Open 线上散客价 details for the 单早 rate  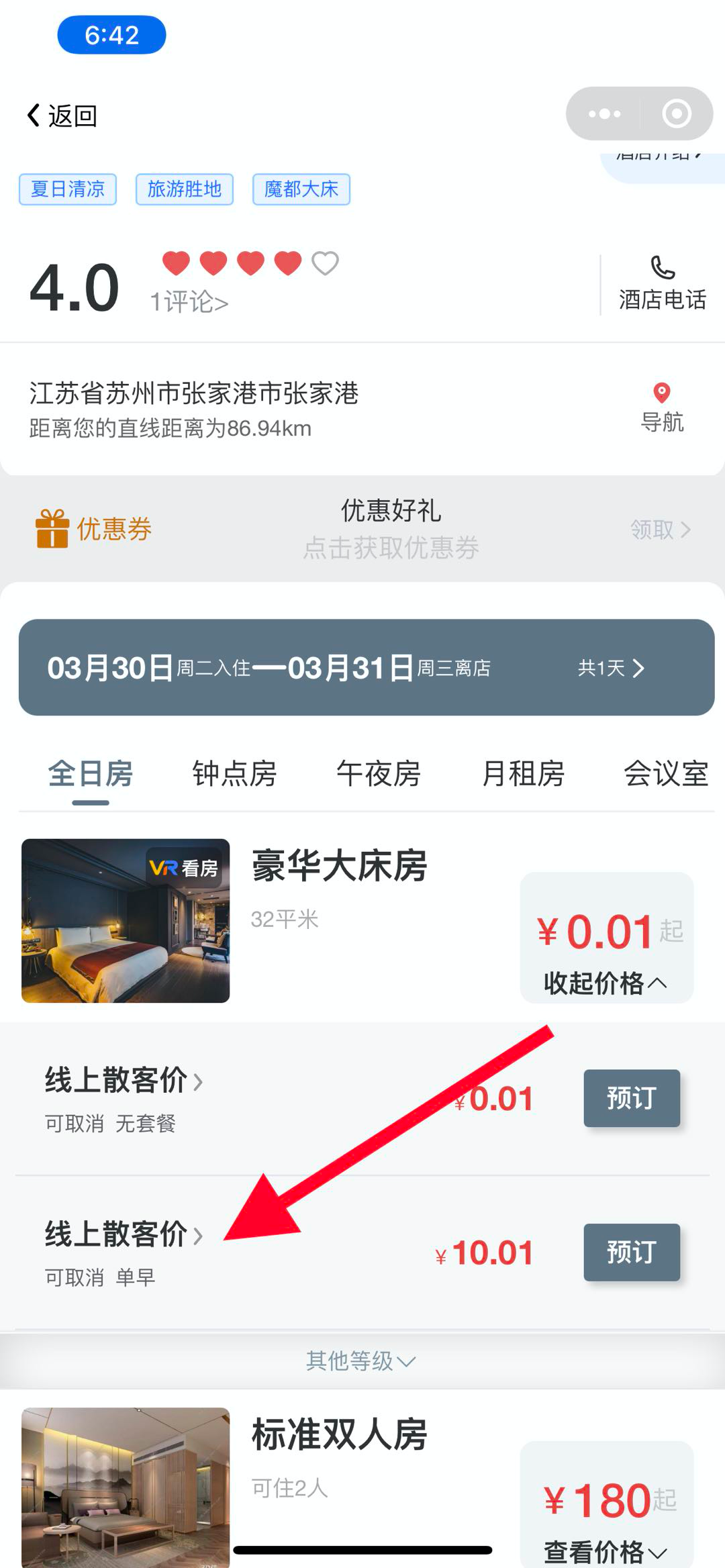(124, 1234)
